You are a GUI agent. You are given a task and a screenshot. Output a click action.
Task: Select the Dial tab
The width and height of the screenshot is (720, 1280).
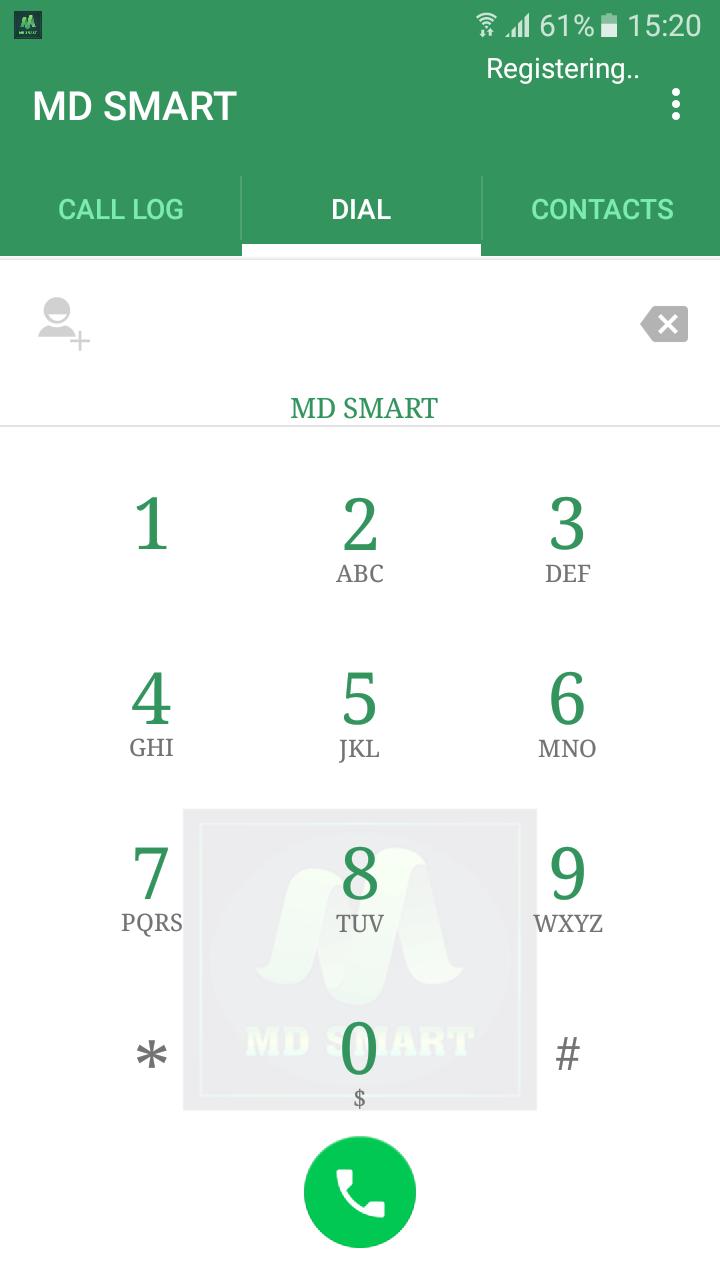(361, 209)
